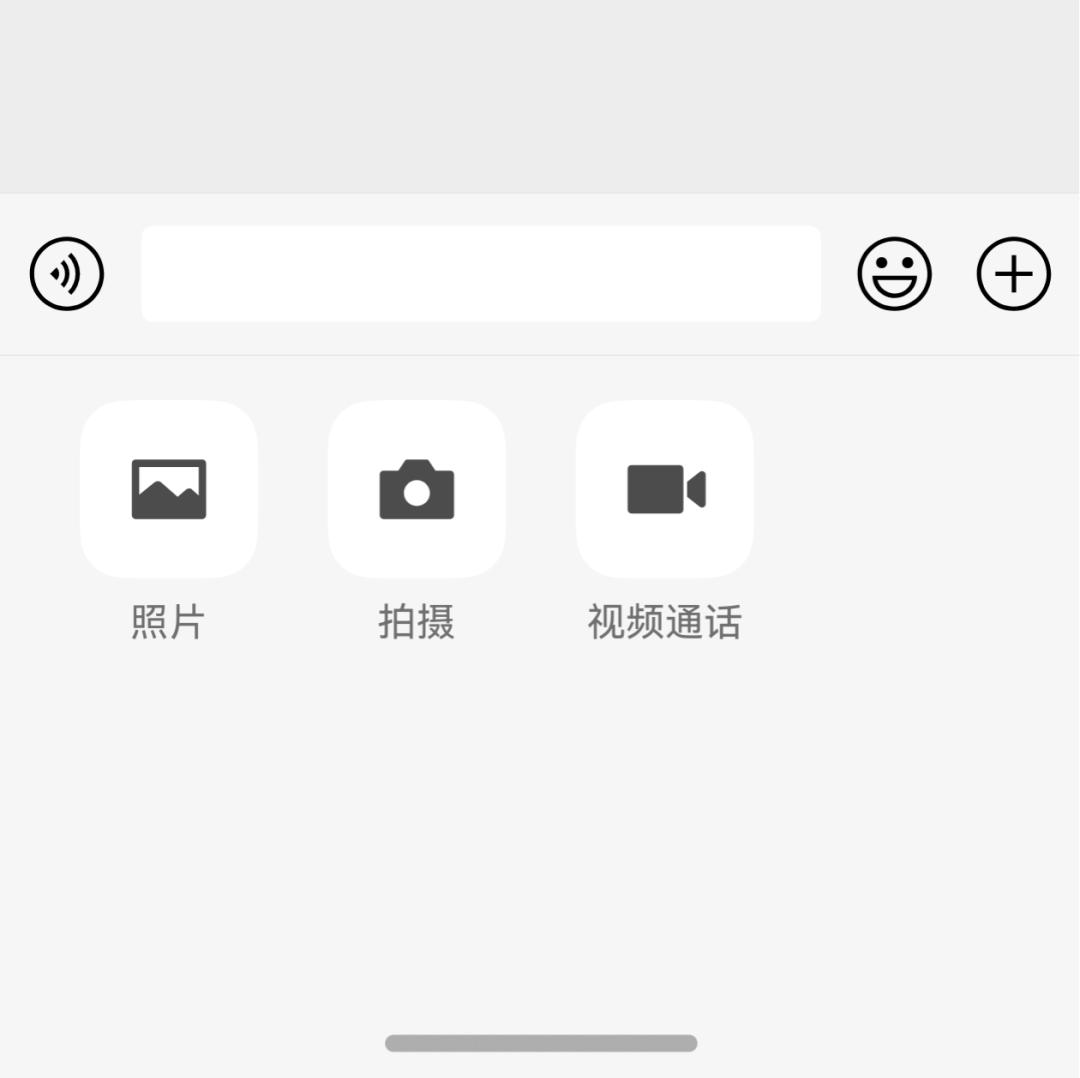The width and height of the screenshot is (1080, 1078).
Task: Open the emoji sticker panel
Action: pyautogui.click(x=894, y=273)
